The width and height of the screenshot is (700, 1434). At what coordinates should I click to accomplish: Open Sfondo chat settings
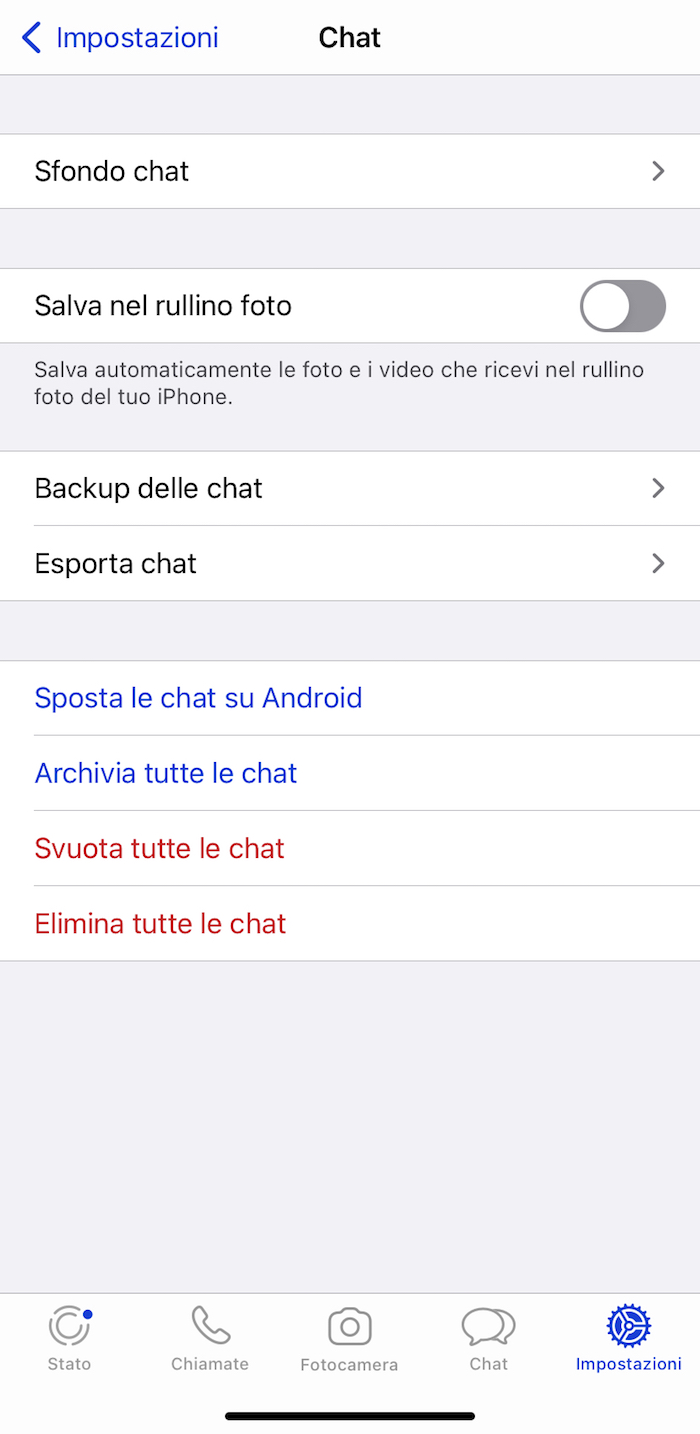pyautogui.click(x=350, y=171)
